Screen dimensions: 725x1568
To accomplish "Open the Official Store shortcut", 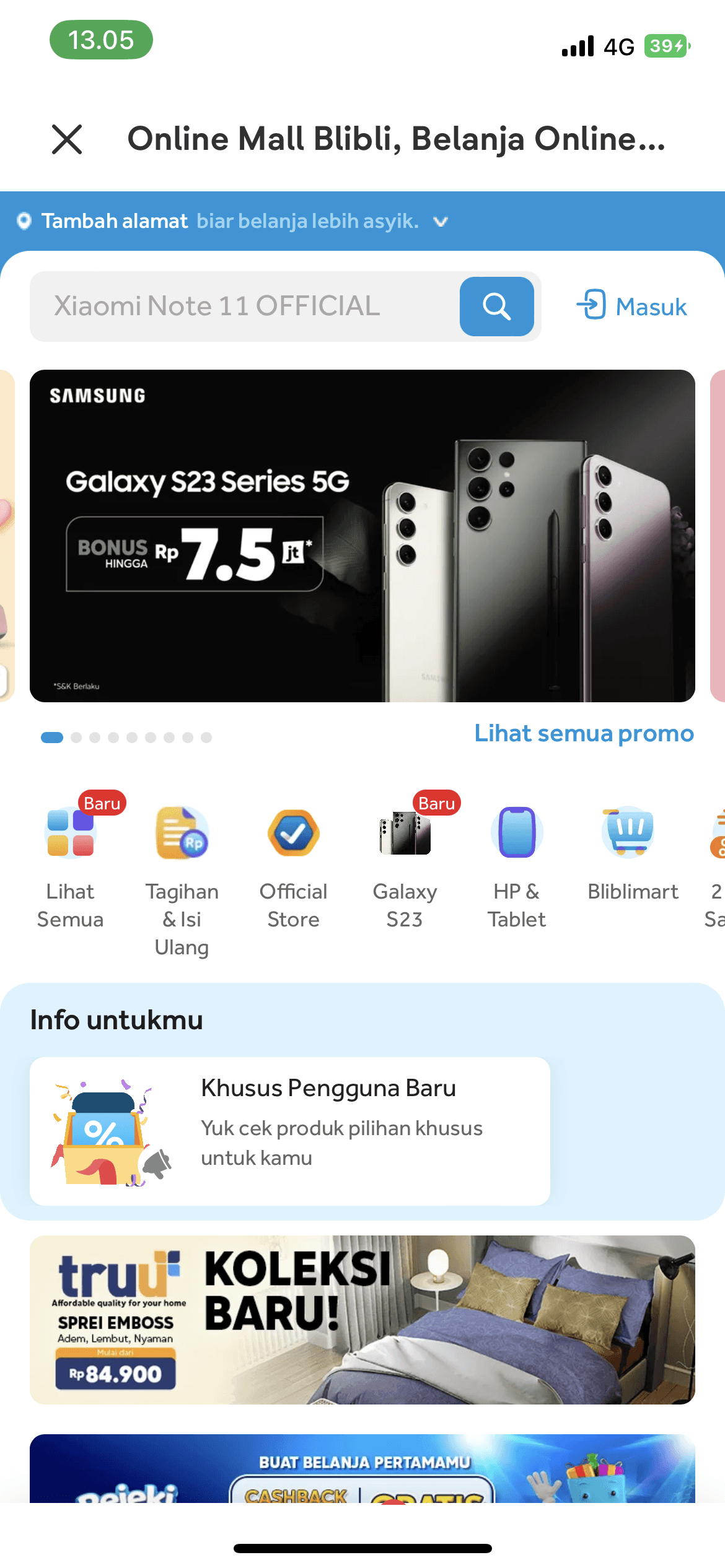I will [x=293, y=867].
